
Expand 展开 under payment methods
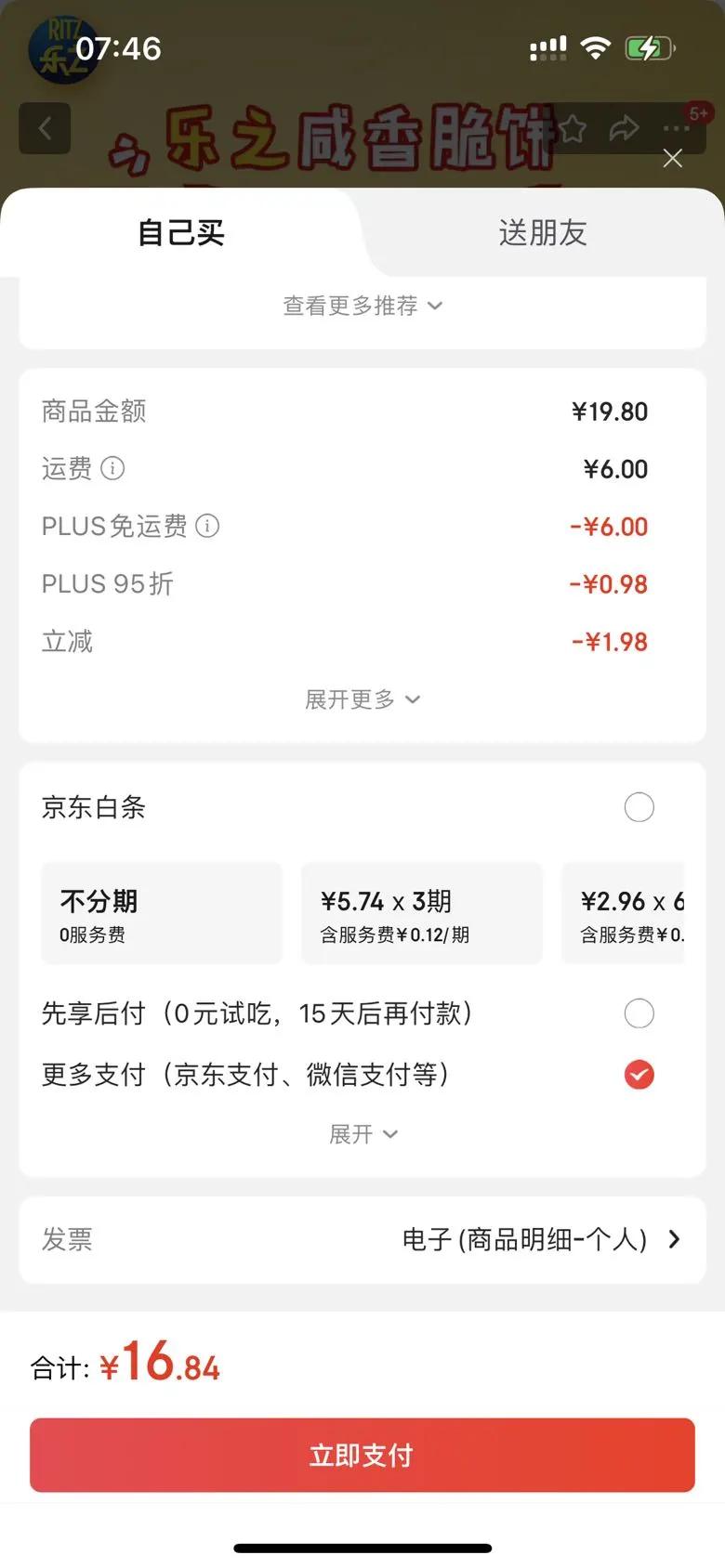click(x=362, y=1134)
